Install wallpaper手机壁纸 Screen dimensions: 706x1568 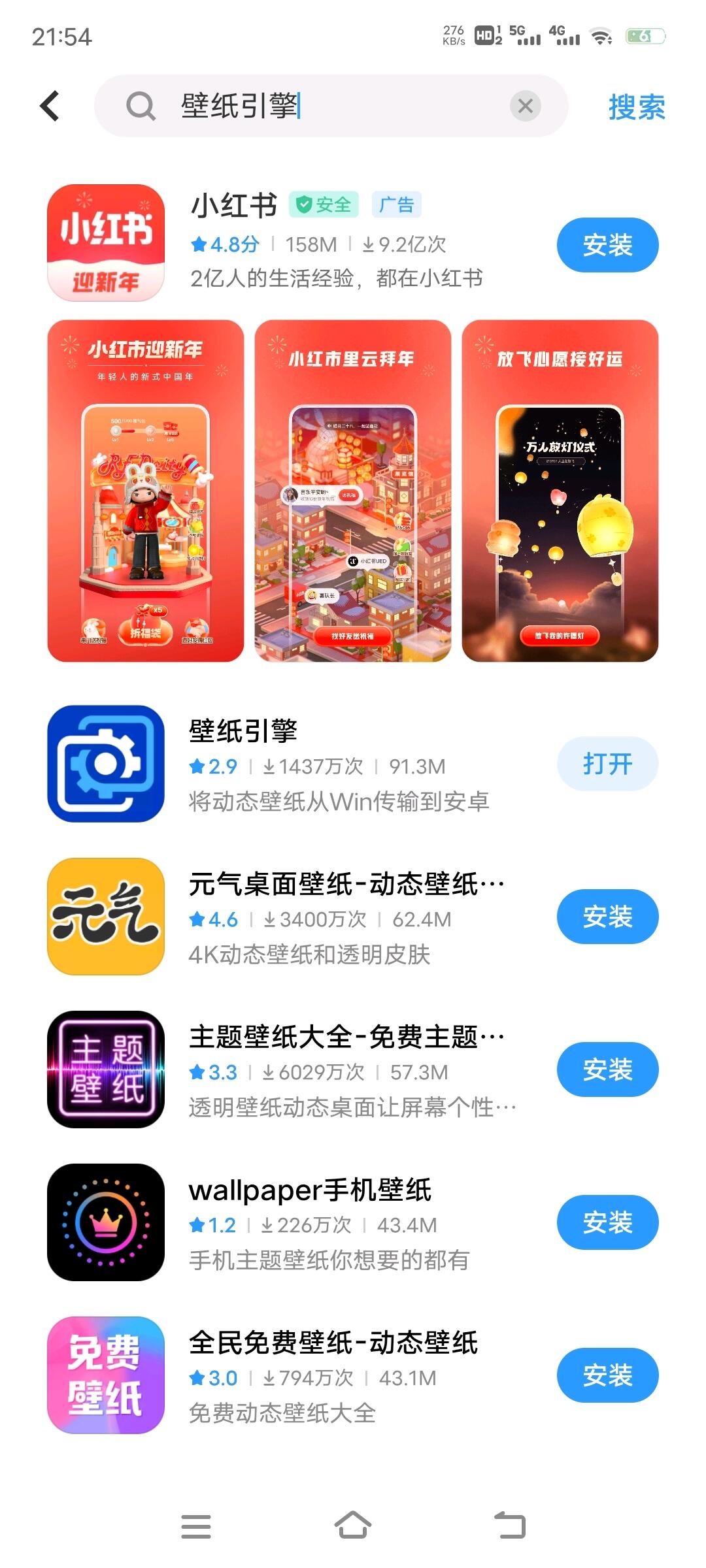[x=607, y=1222]
